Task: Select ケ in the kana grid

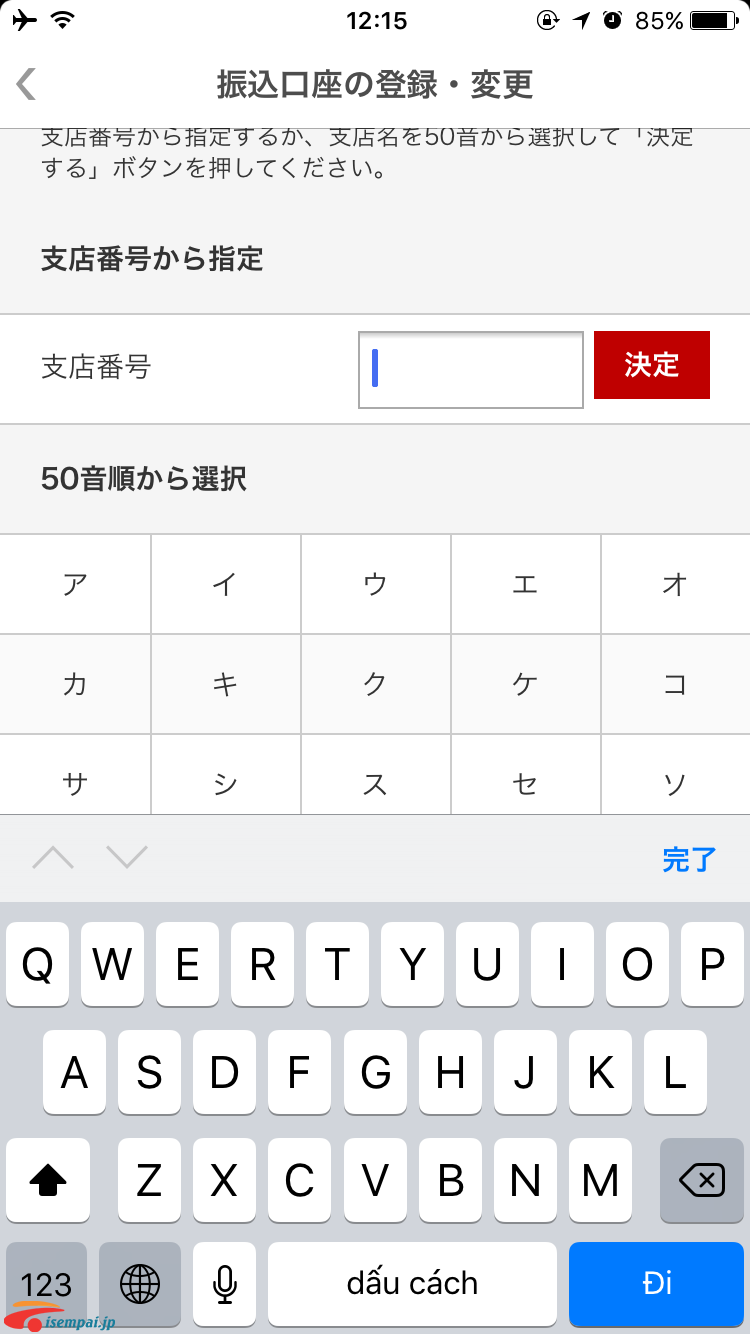Action: click(x=526, y=684)
